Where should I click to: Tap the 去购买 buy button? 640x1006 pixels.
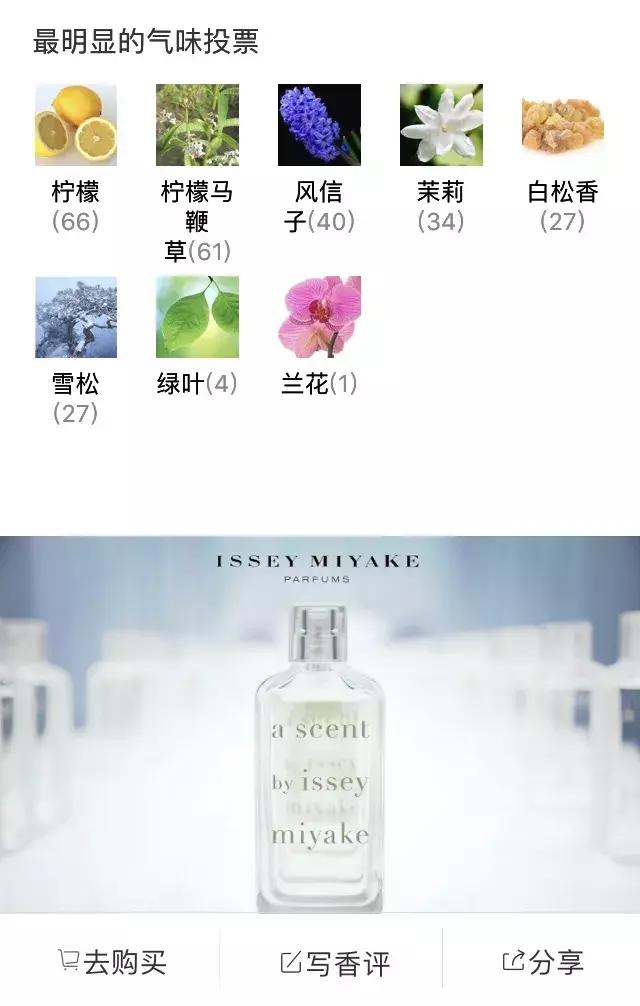tap(111, 962)
